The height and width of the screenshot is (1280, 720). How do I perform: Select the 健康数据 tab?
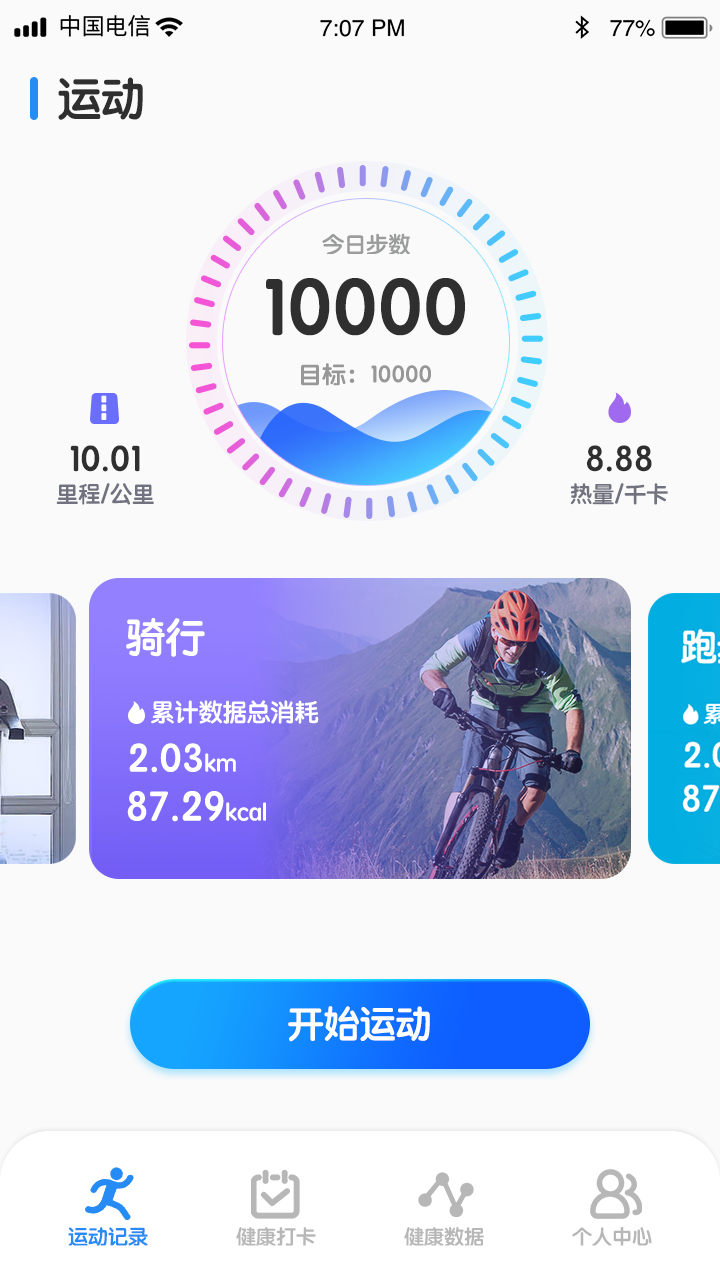click(x=444, y=1208)
